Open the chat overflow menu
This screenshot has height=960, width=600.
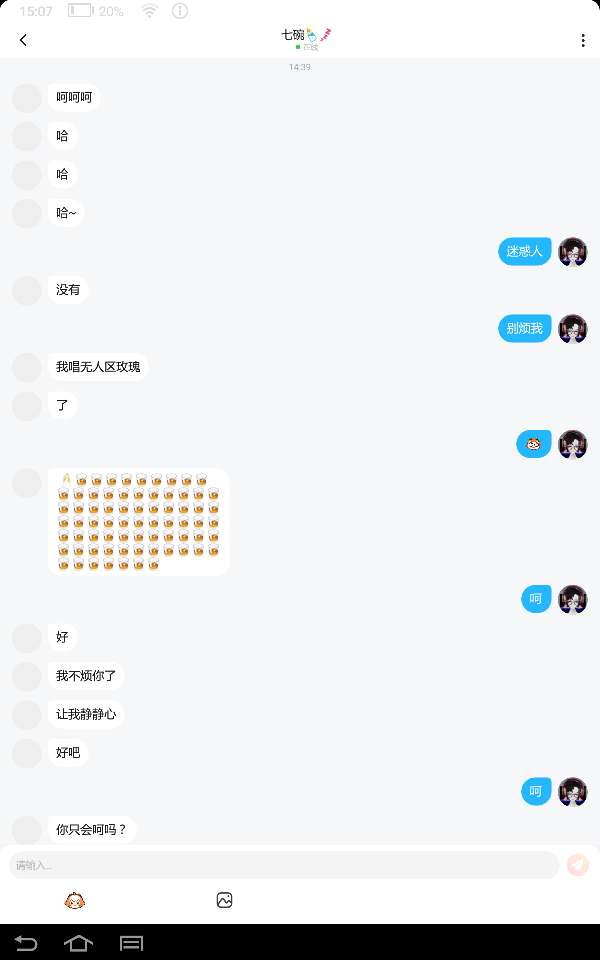[x=583, y=40]
